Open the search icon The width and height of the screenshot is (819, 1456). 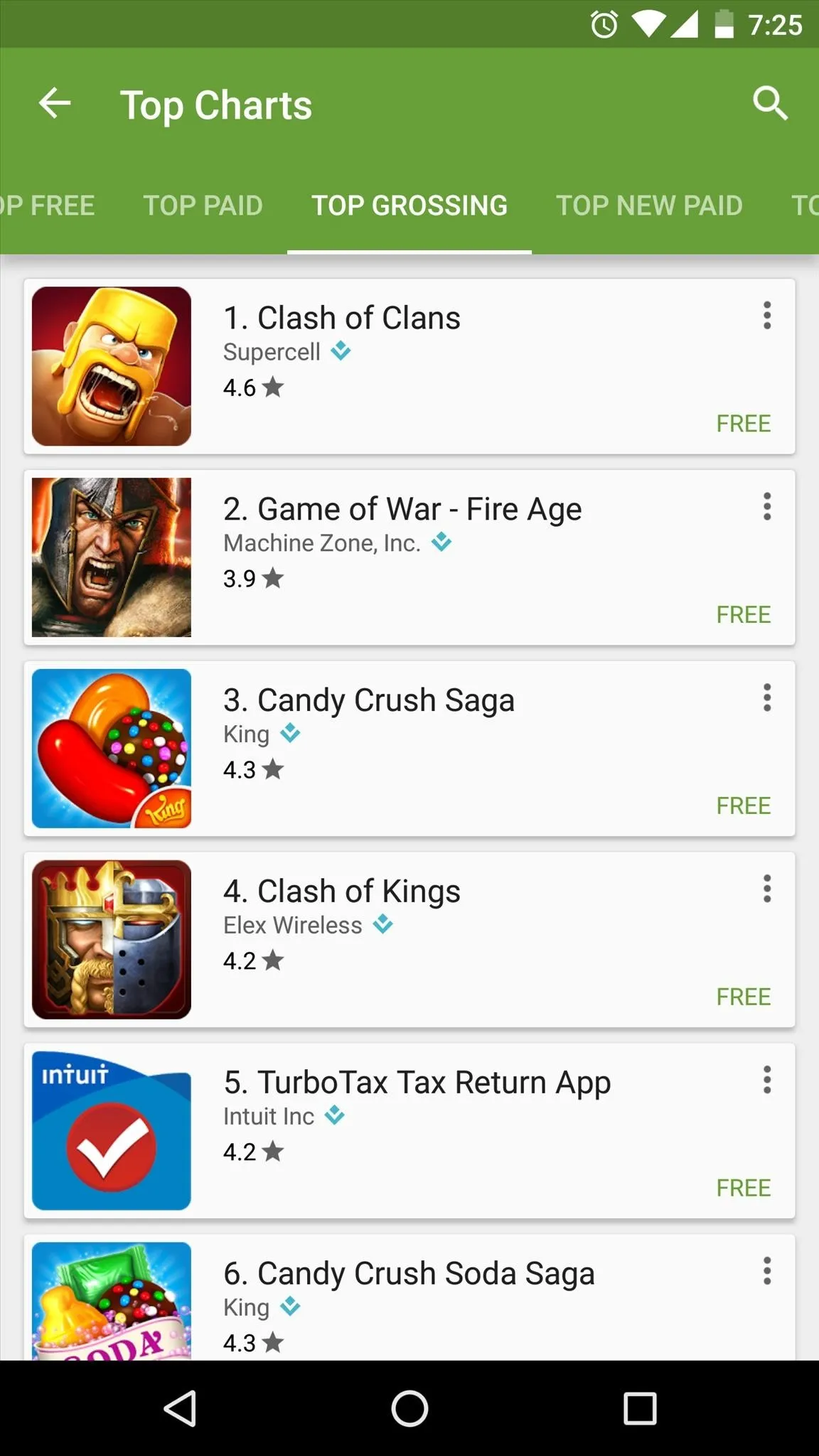point(770,104)
